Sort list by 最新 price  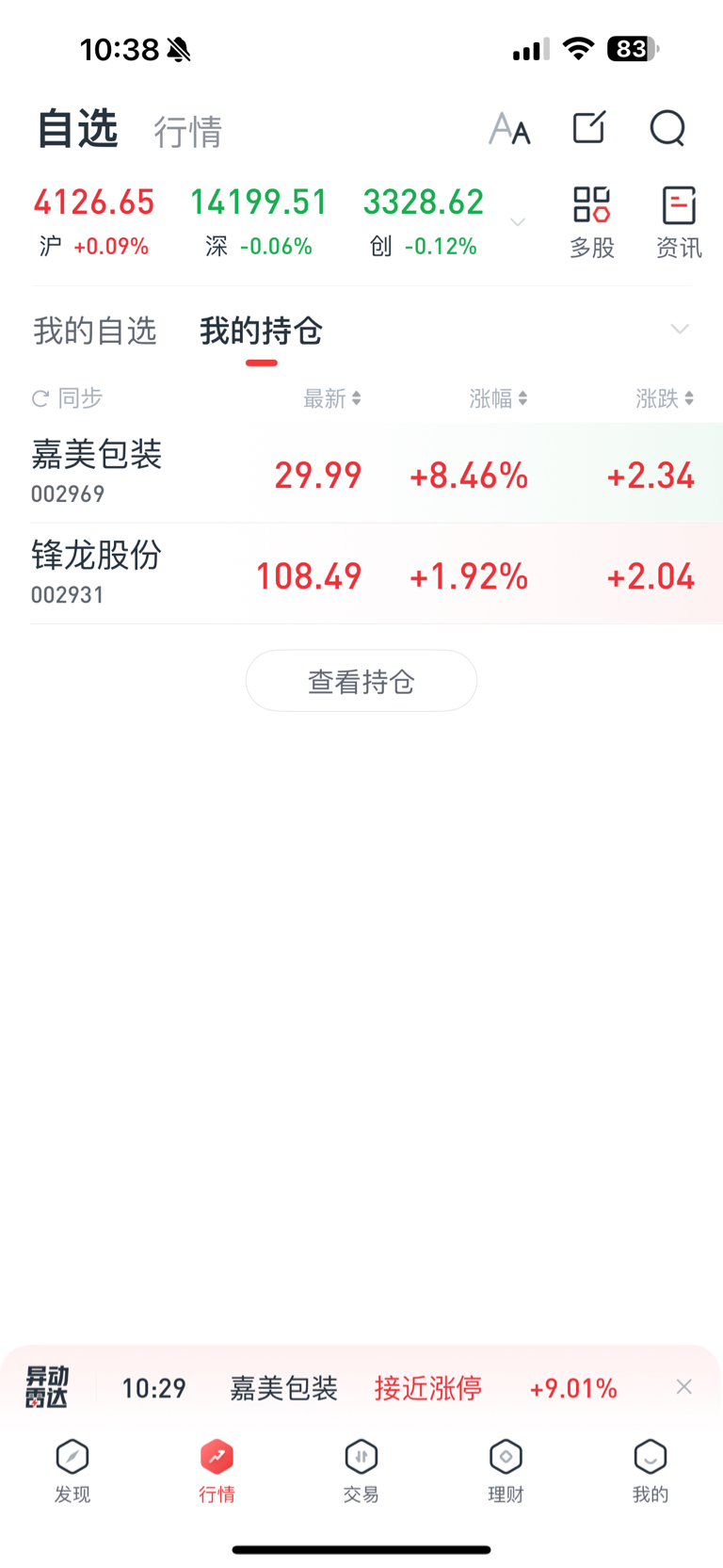coord(332,398)
